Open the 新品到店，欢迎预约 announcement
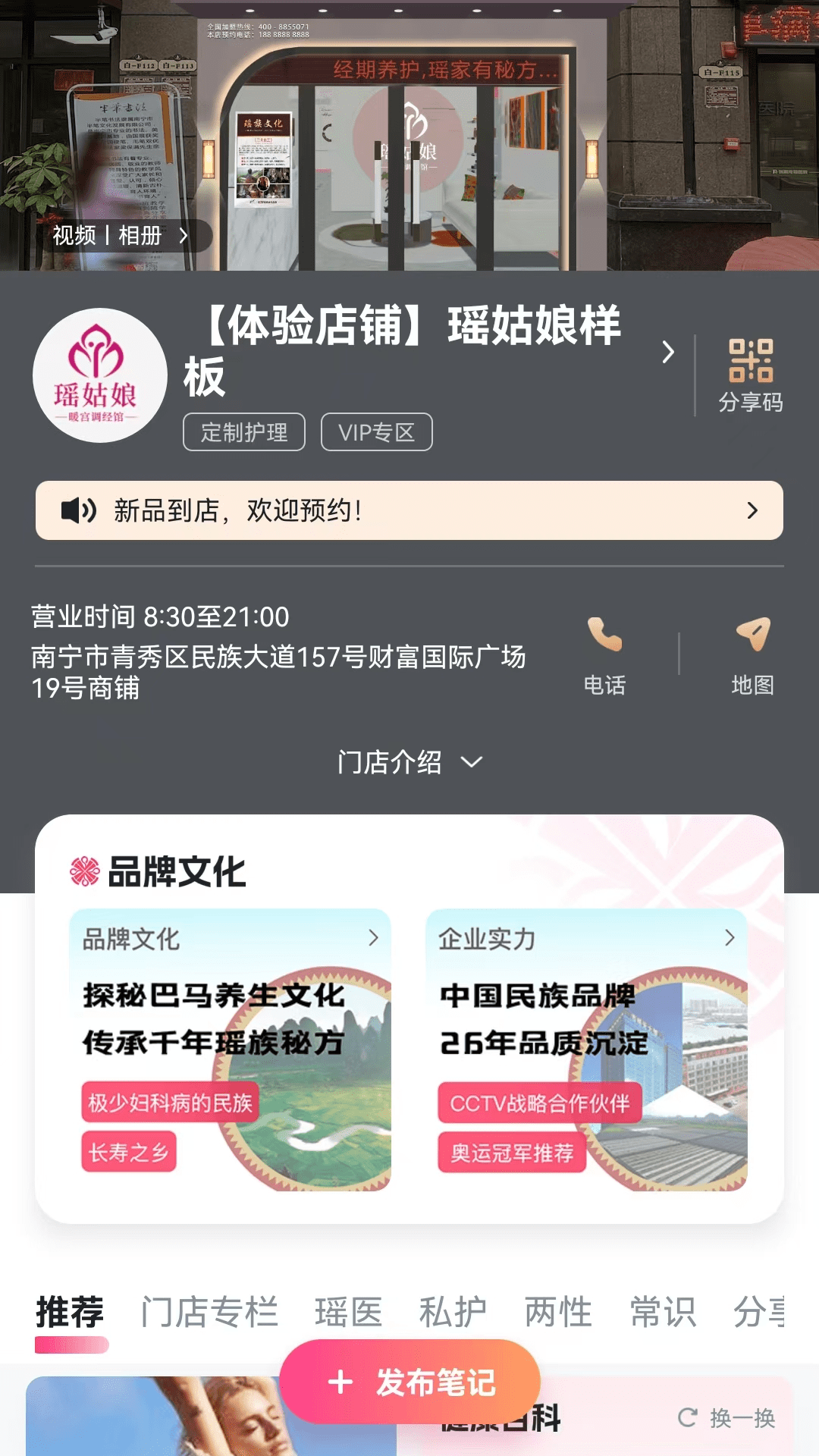 click(409, 510)
